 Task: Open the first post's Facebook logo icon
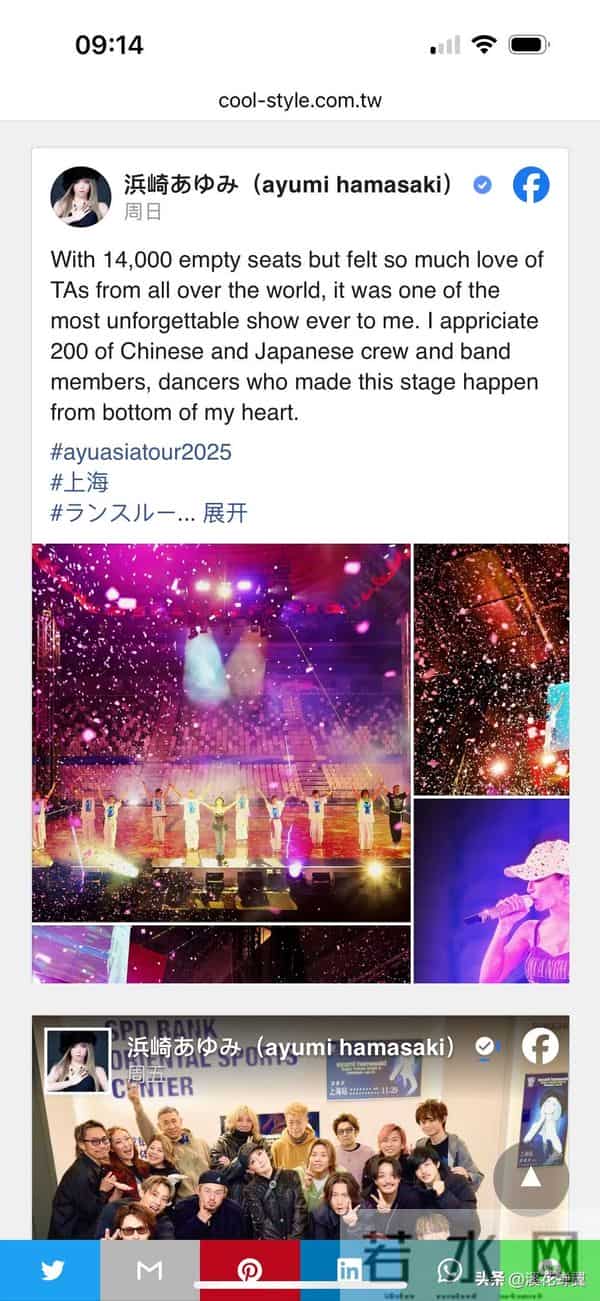coord(531,185)
